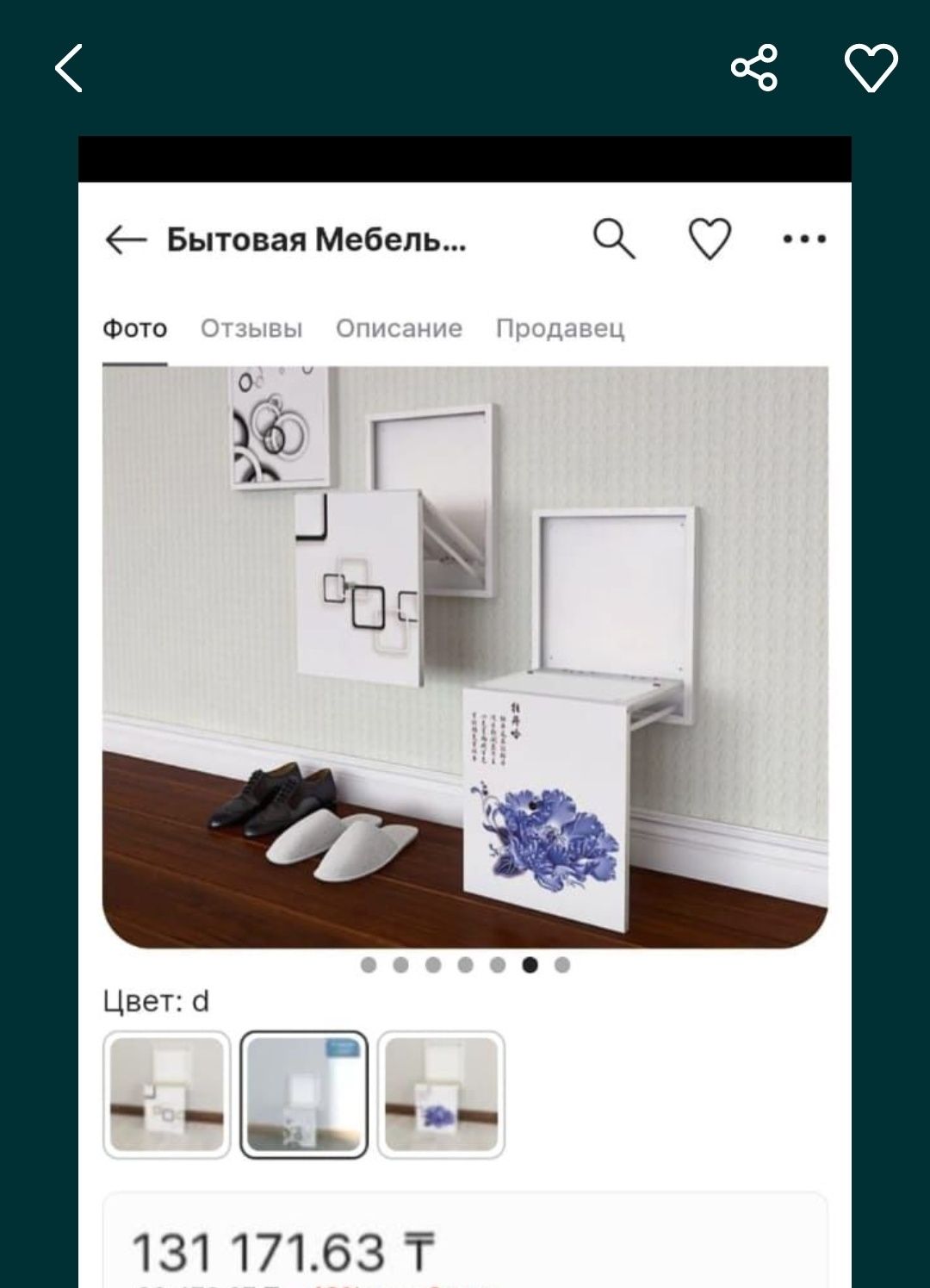Screen dimensions: 930x1288
Task: Open the listing photo in full view
Action: pyautogui.click(x=465, y=655)
